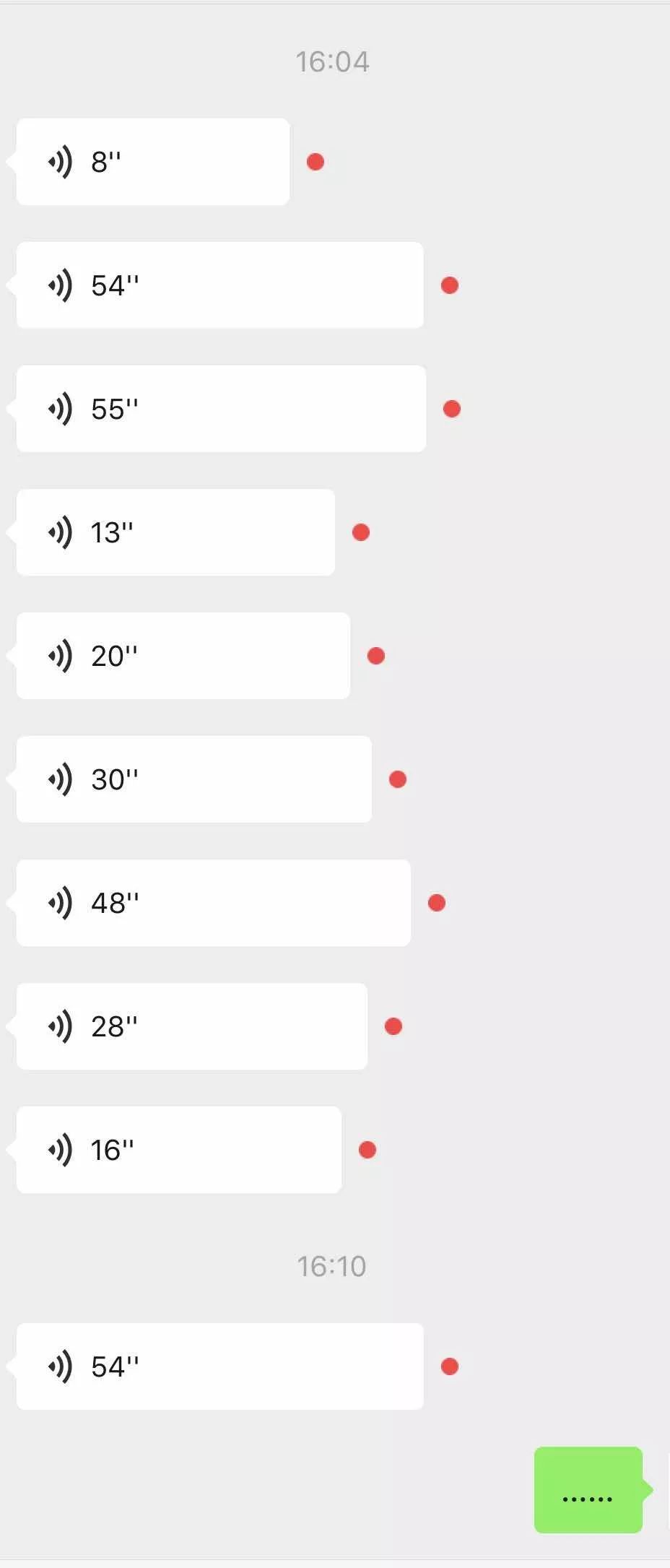
Task: Play the 20-second voice message
Action: (x=183, y=656)
